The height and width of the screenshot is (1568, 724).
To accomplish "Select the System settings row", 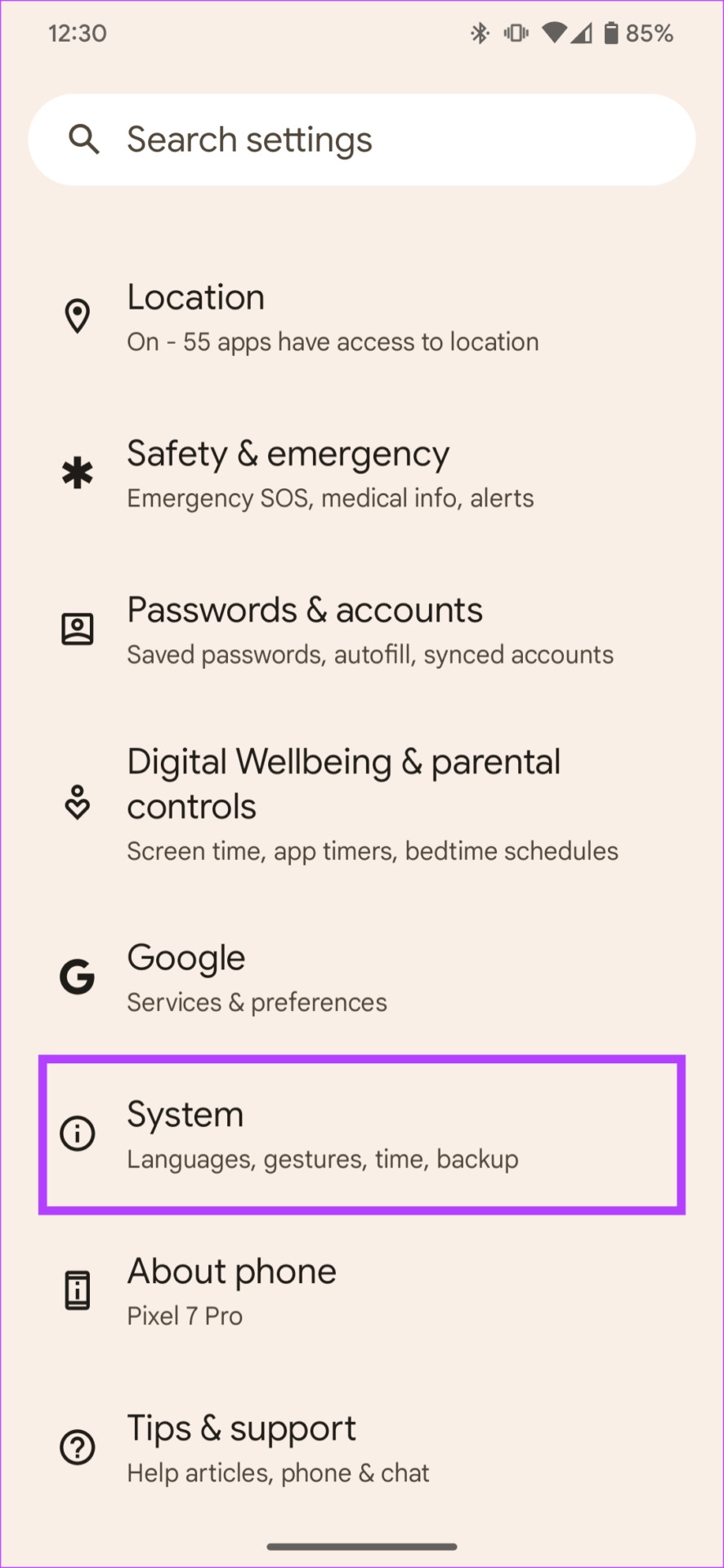I will [362, 1134].
